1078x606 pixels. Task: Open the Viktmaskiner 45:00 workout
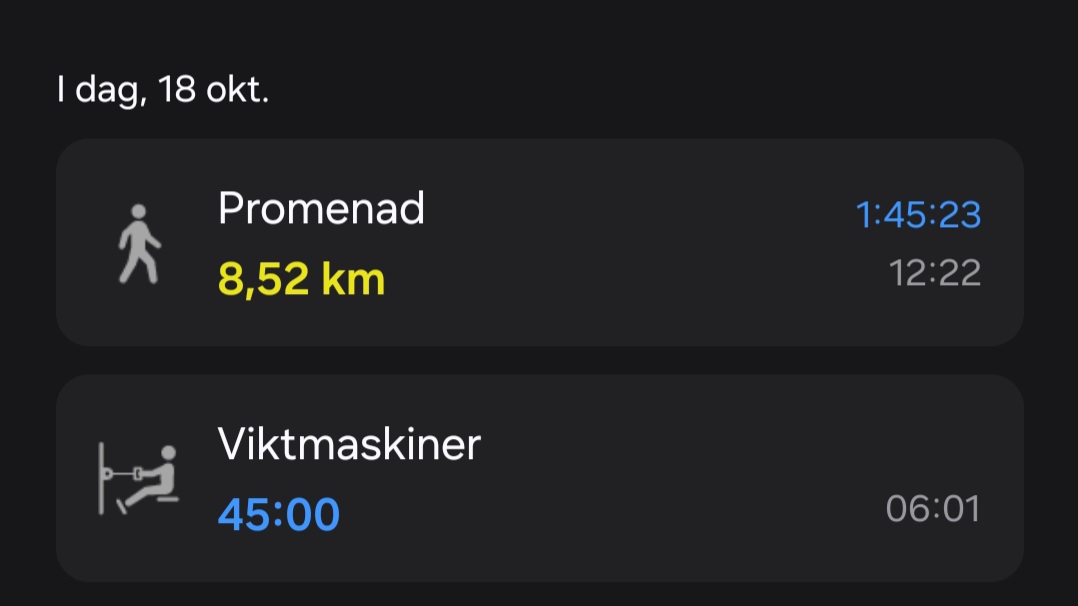tap(539, 478)
